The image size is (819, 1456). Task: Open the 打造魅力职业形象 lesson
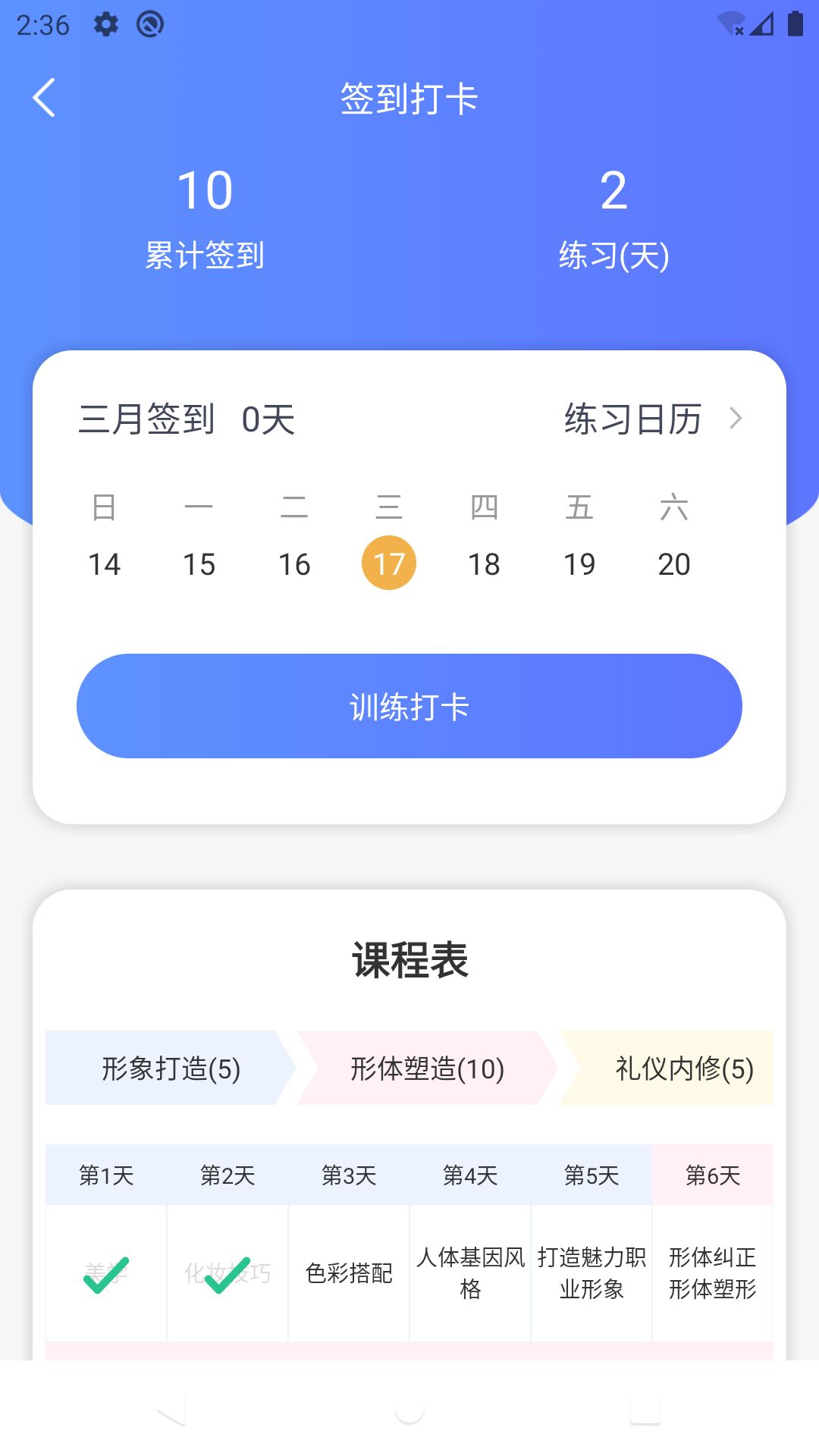(591, 1273)
